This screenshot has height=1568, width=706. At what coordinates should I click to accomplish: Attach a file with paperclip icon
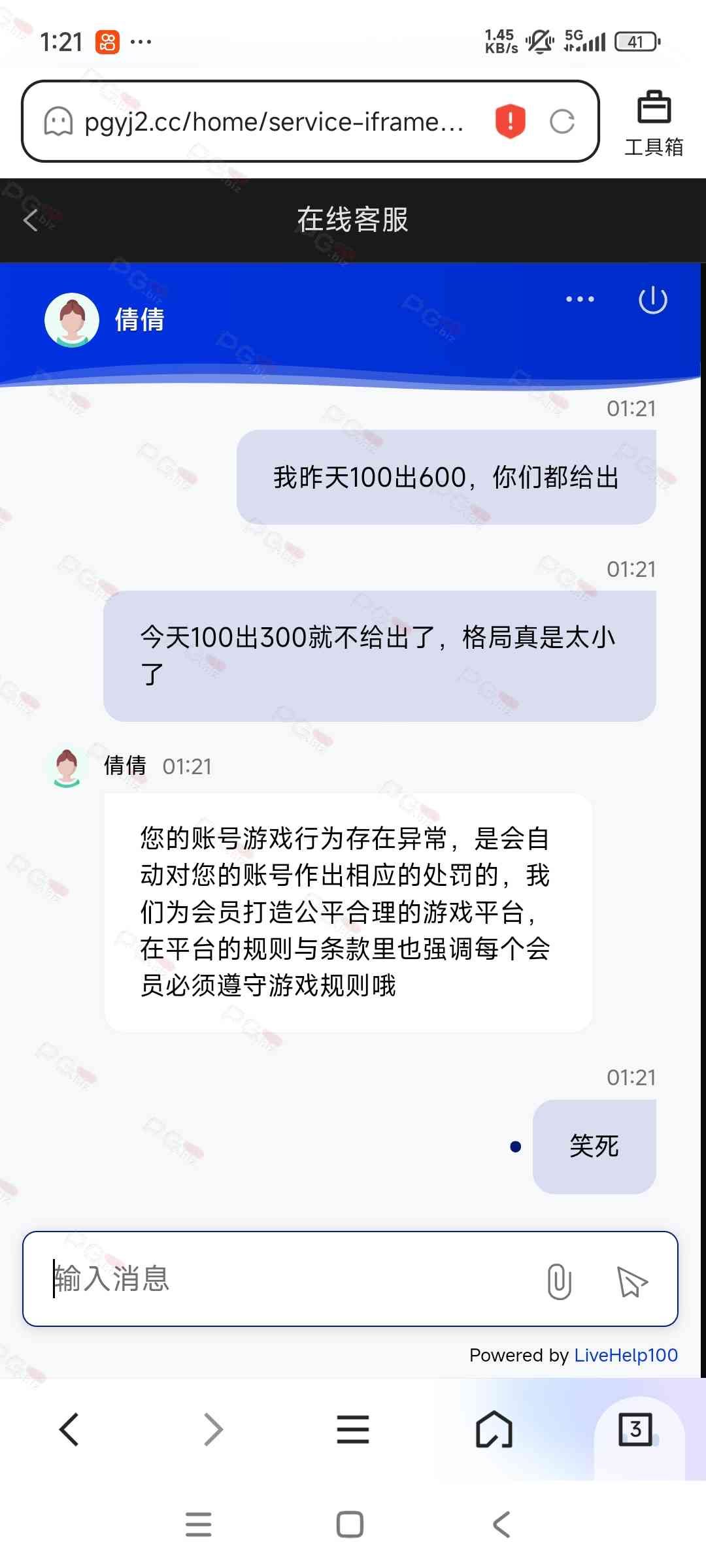tap(560, 1281)
